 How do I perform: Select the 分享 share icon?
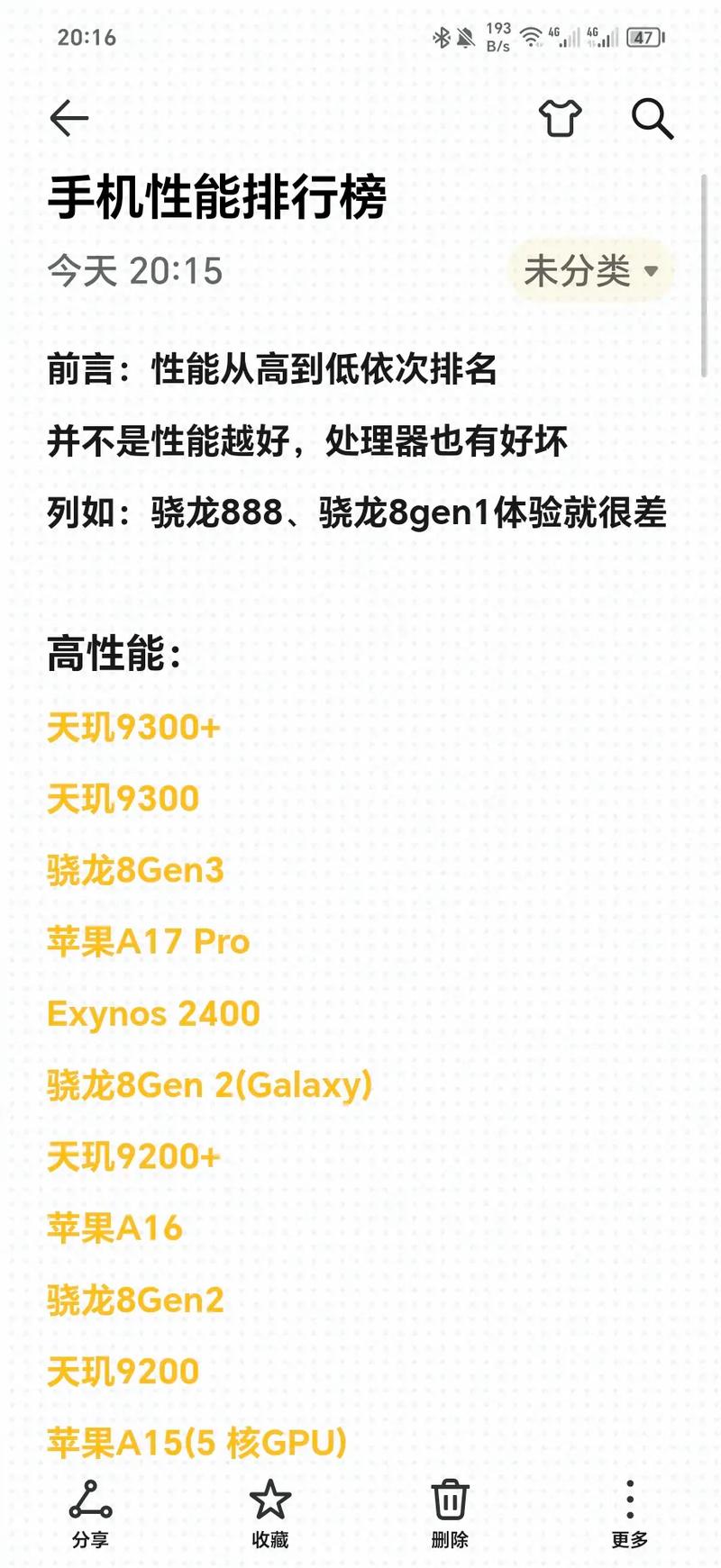[x=90, y=1499]
